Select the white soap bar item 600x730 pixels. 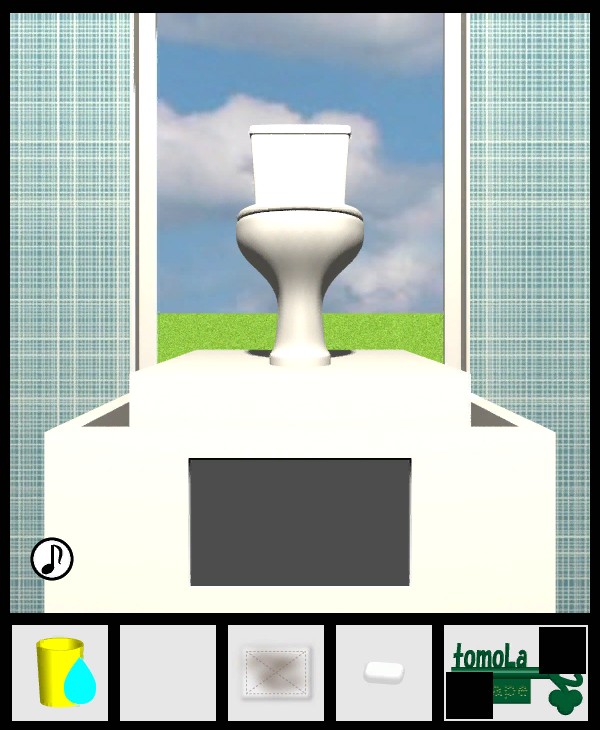tap(383, 673)
